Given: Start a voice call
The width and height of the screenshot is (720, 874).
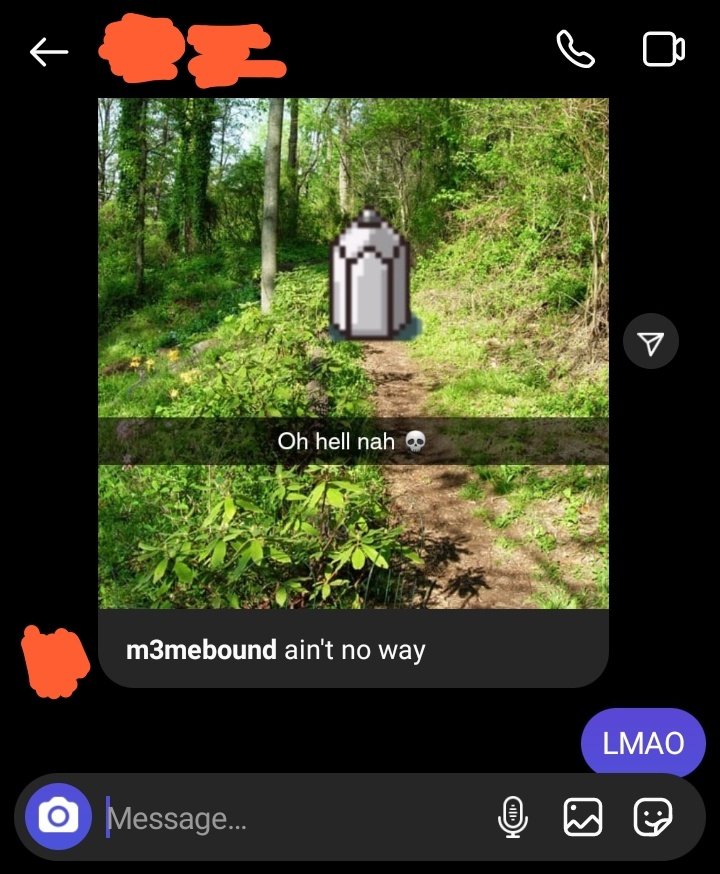Looking at the screenshot, I should coord(575,50).
